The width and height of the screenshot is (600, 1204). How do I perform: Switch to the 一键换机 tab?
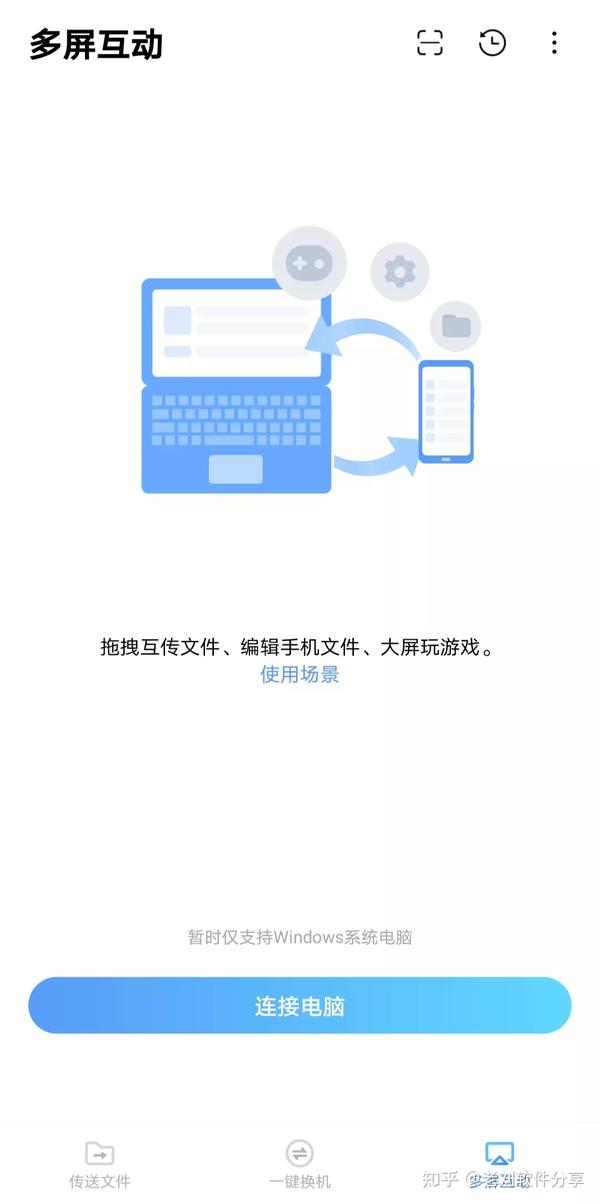[x=300, y=1165]
